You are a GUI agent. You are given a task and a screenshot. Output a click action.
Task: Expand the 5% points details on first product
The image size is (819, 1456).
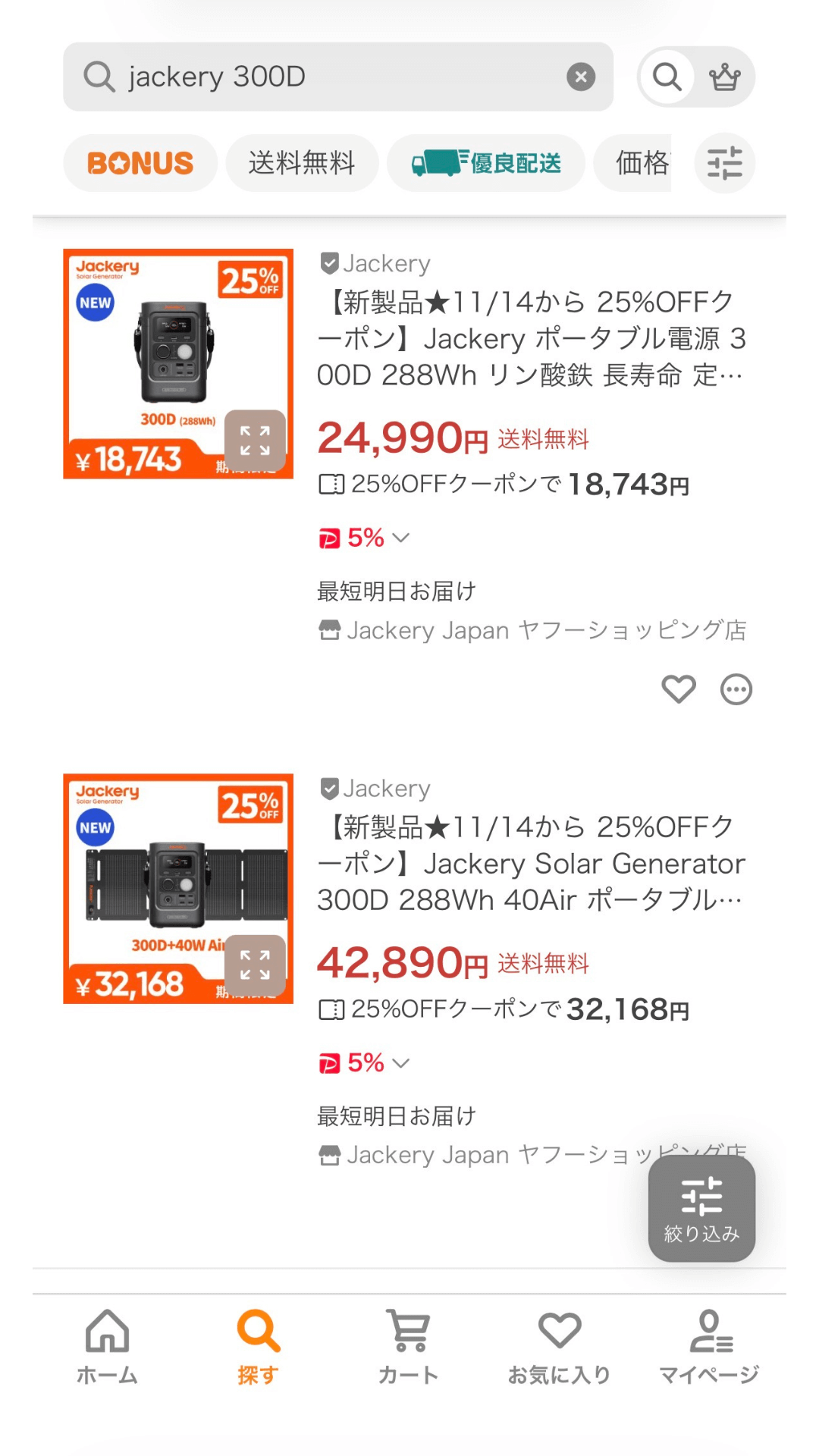point(401,538)
